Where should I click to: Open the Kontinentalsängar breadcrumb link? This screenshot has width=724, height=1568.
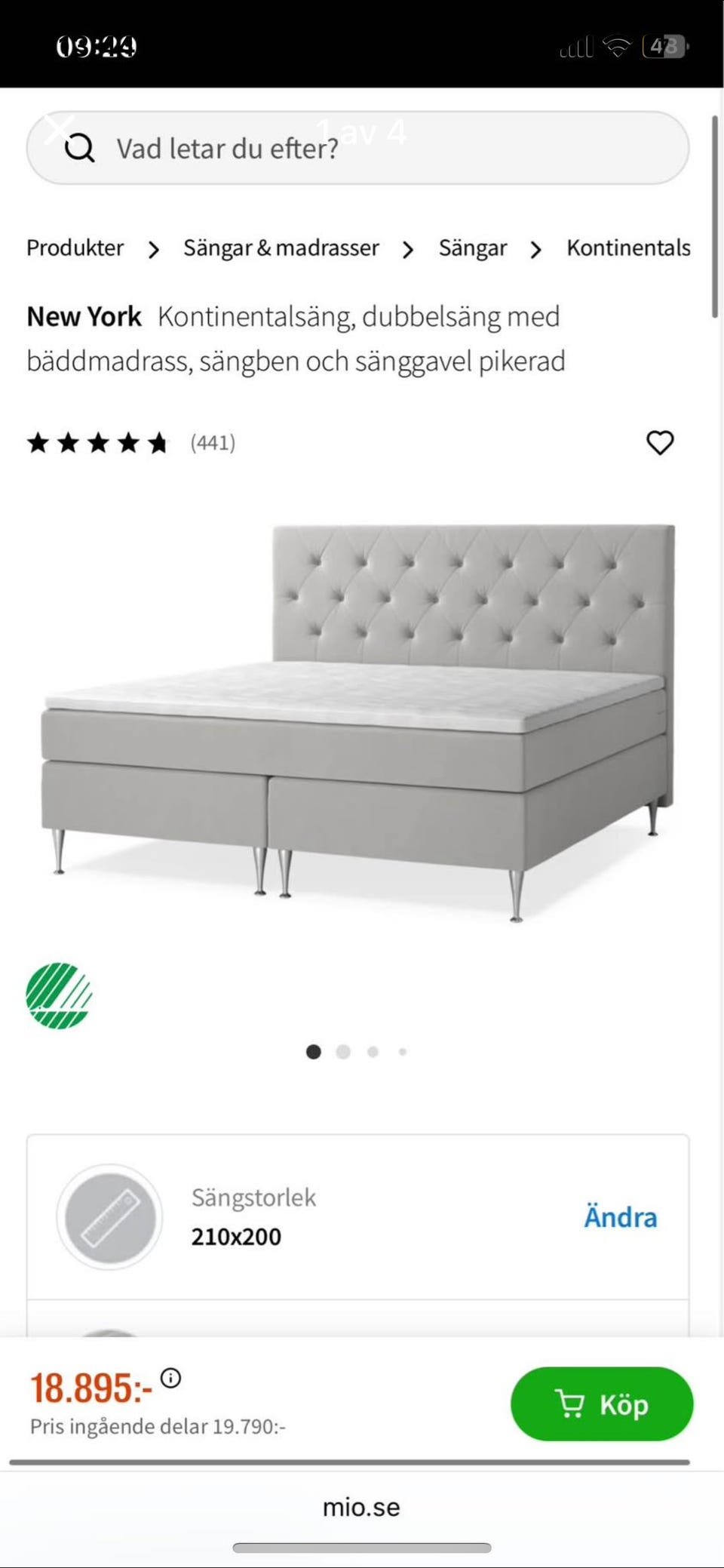(628, 248)
